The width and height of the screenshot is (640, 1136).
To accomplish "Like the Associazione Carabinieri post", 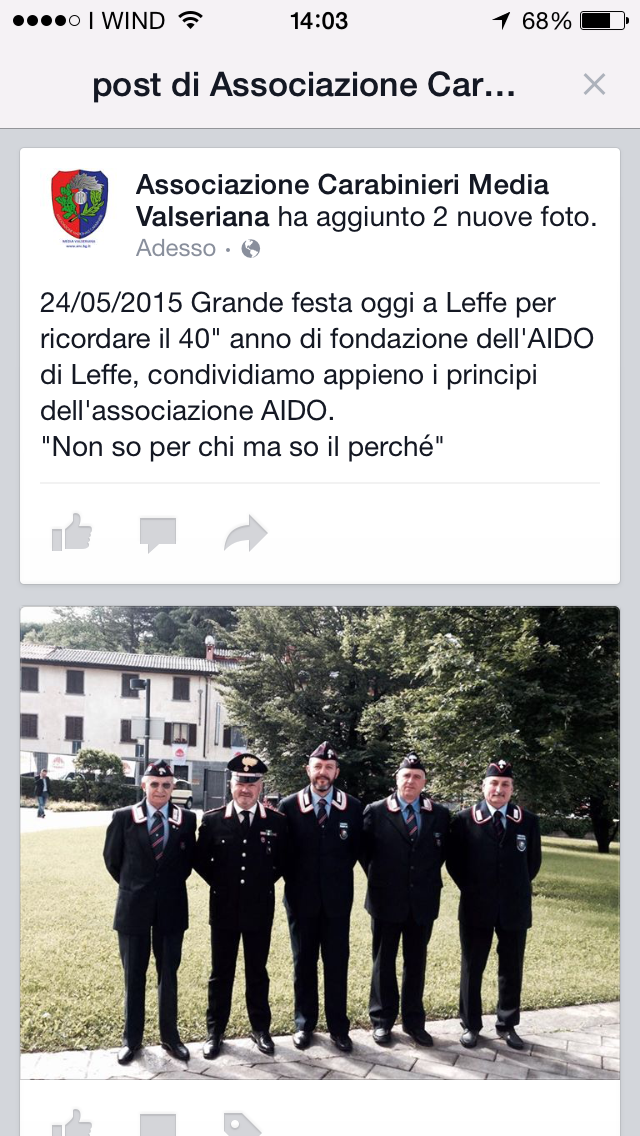I will 72,532.
